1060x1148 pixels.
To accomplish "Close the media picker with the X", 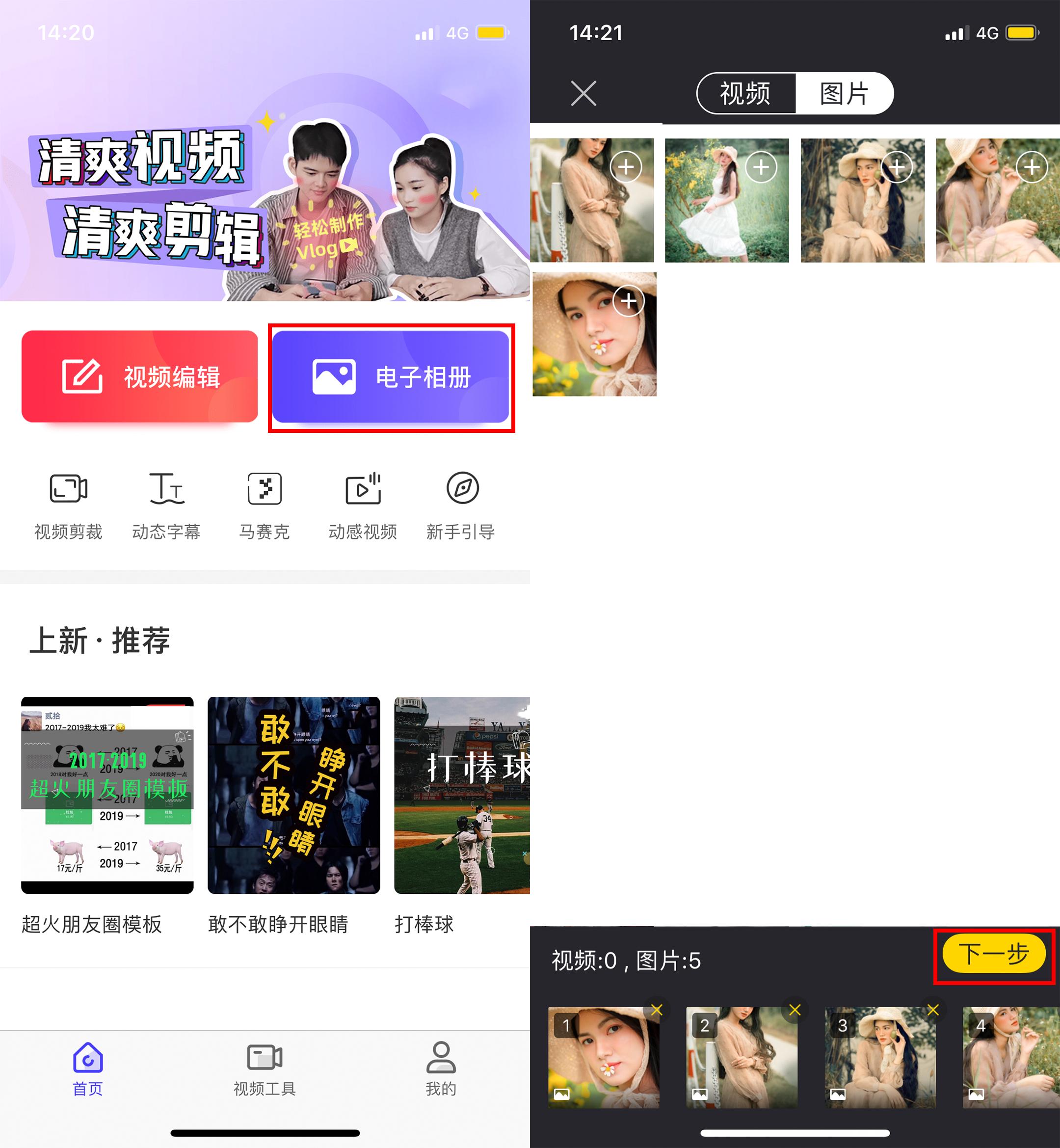I will click(583, 94).
